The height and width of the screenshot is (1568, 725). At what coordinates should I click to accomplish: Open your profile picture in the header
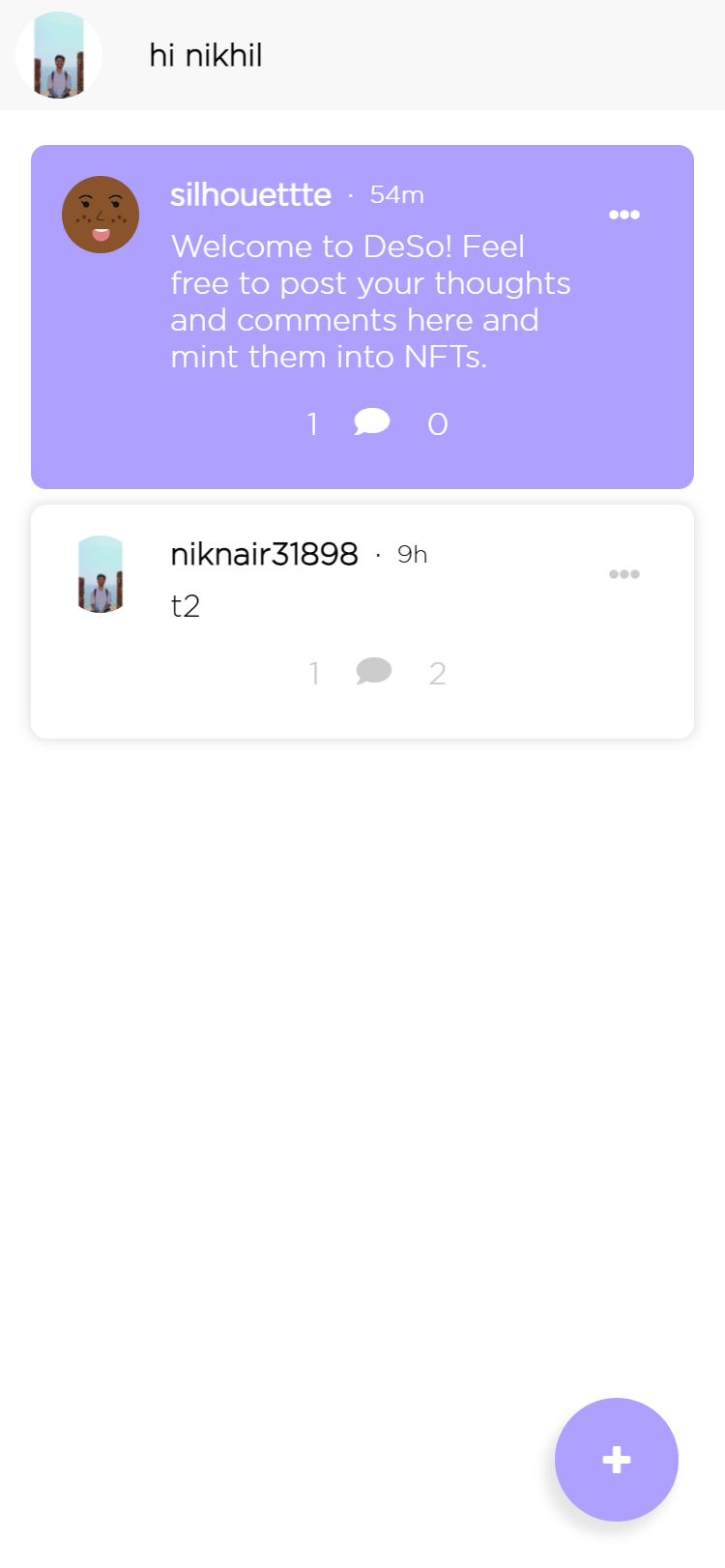pyautogui.click(x=59, y=55)
